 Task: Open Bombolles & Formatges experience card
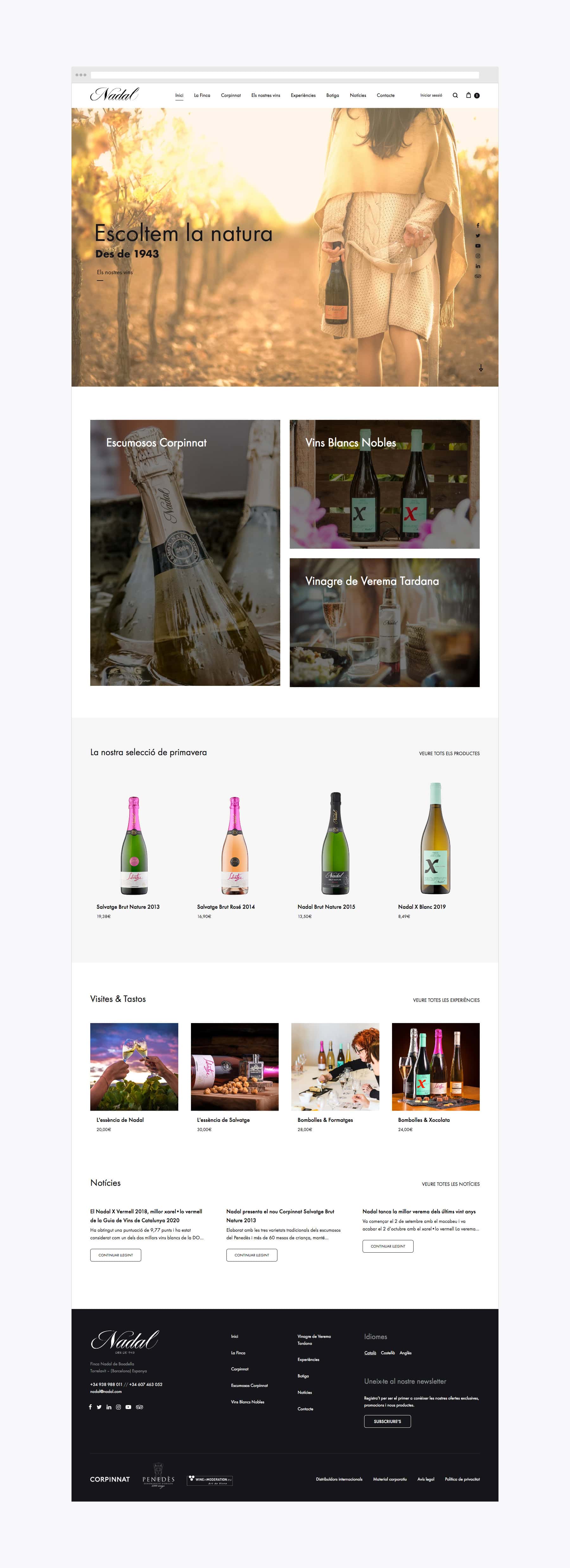pos(335,1066)
